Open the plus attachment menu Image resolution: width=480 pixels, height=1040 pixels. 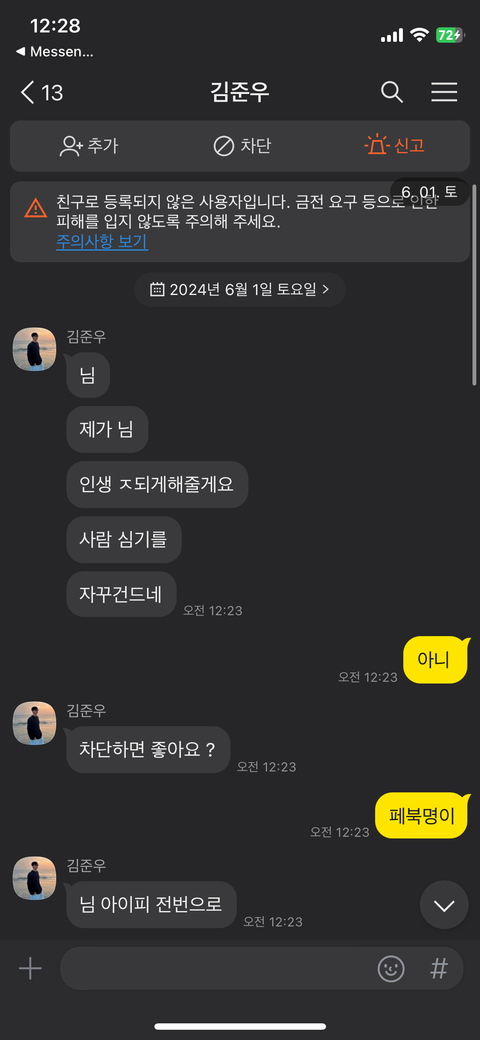30,969
